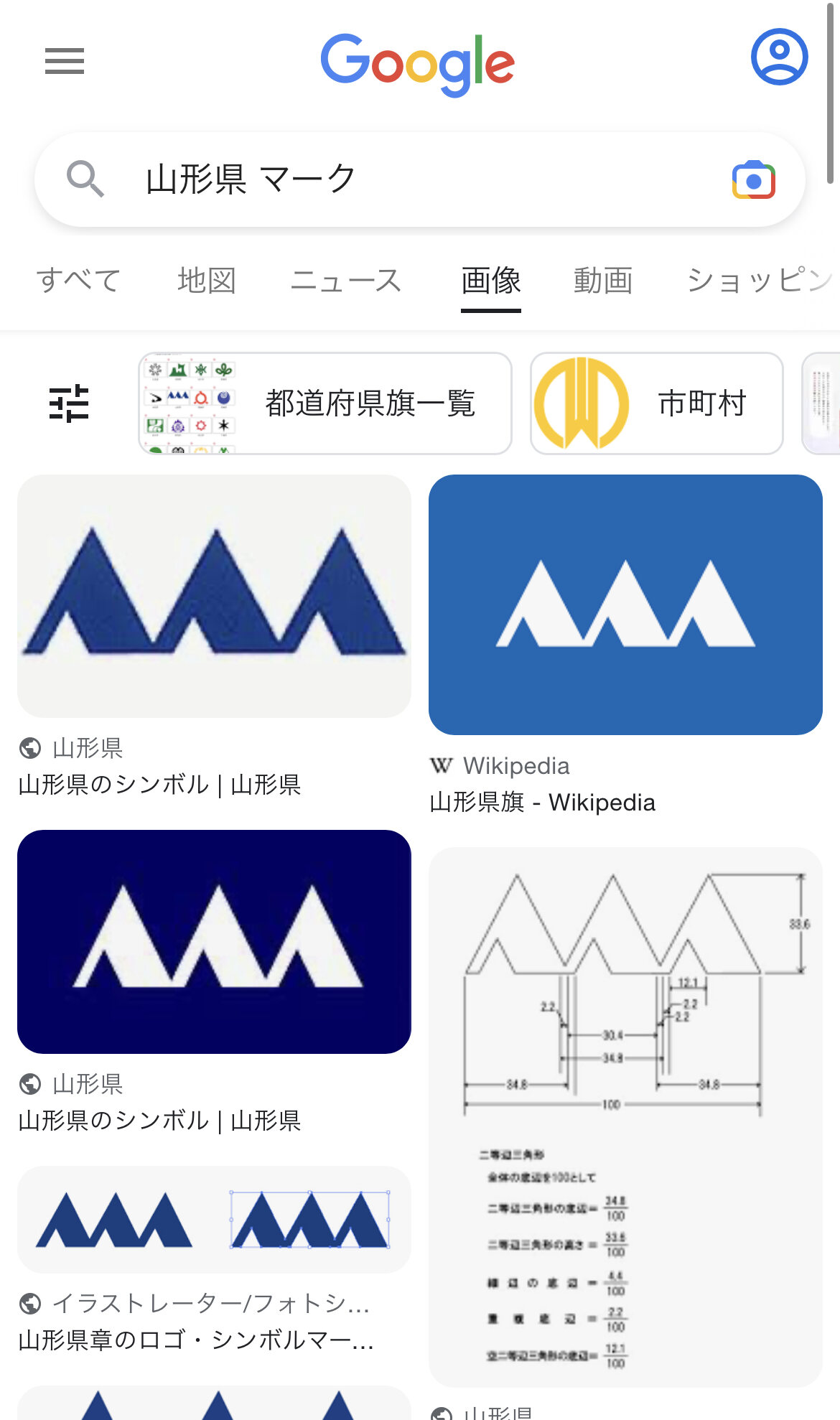Open the Google account profile icon
Viewport: 840px width, 1420px height.
779,57
